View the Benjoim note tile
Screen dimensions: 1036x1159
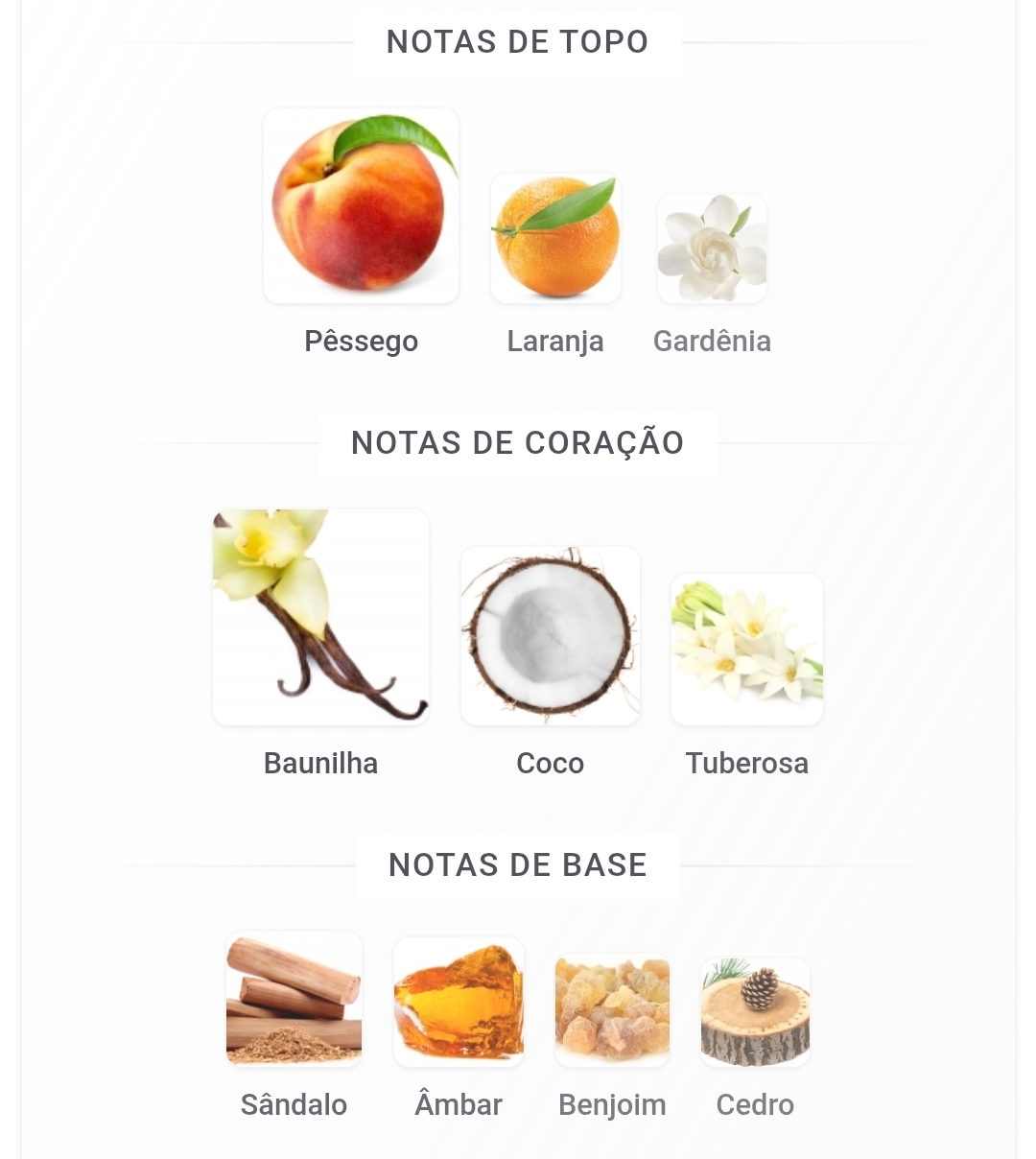(612, 1010)
